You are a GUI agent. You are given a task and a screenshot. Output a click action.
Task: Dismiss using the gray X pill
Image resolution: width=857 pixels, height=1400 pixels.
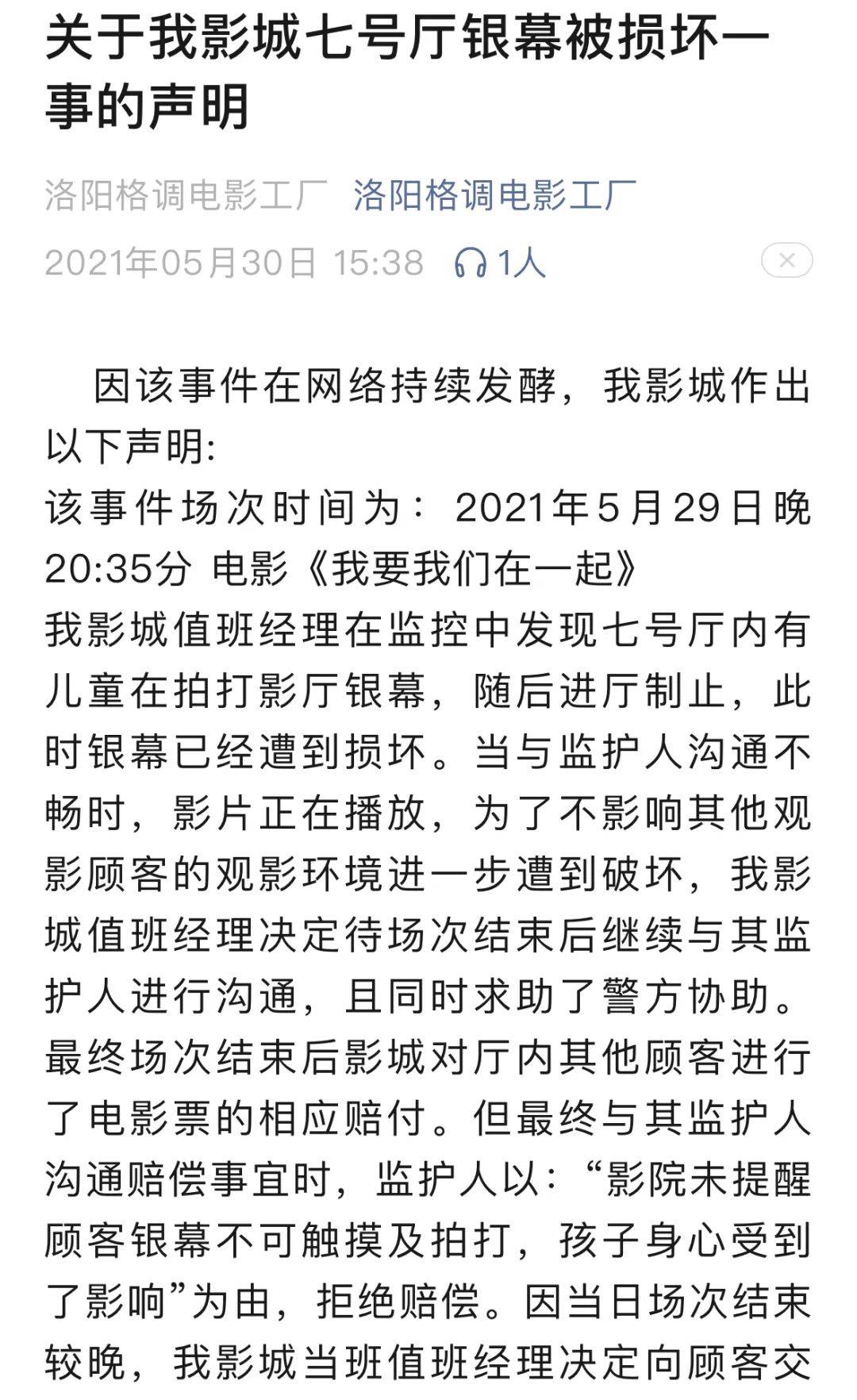pos(786,260)
